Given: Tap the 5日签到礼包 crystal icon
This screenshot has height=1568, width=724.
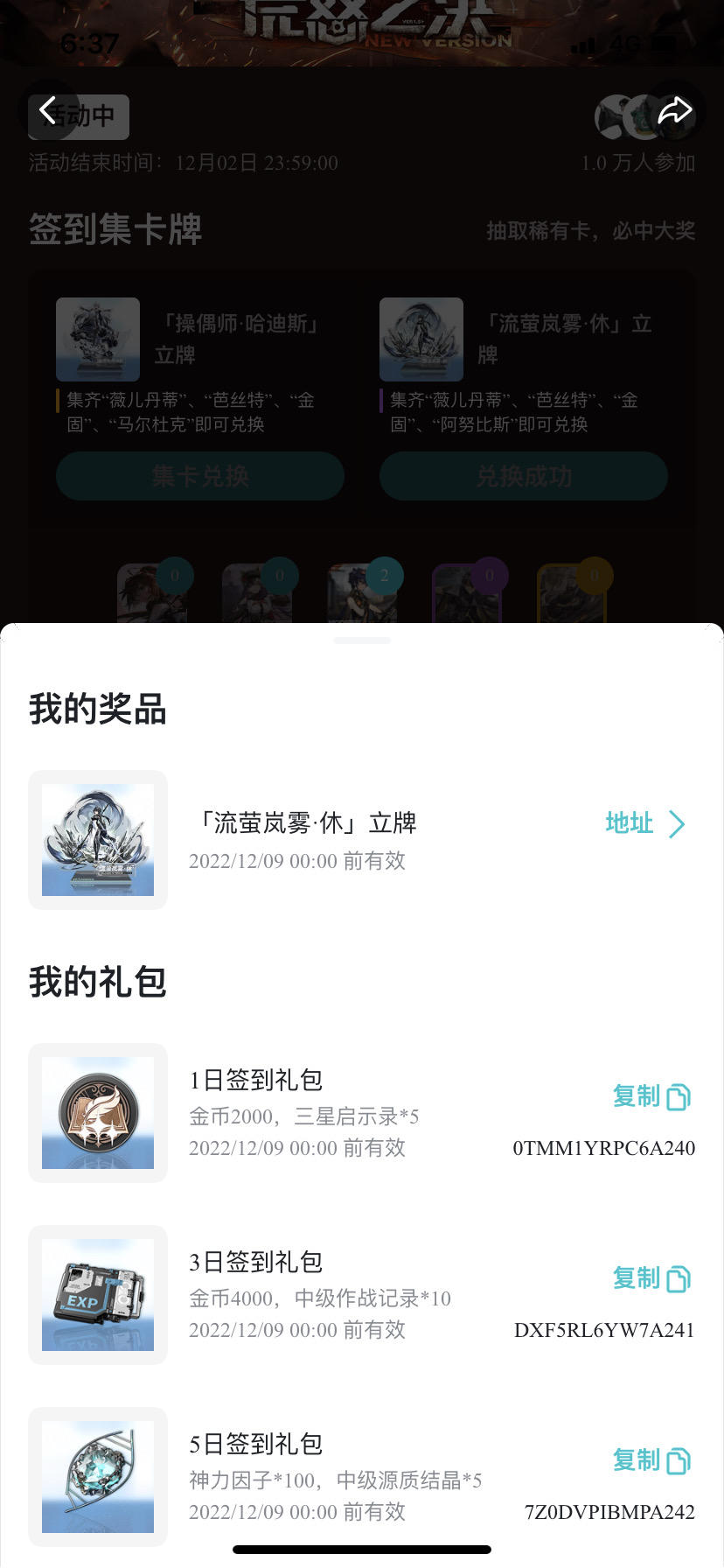Looking at the screenshot, I should coord(97,1476).
